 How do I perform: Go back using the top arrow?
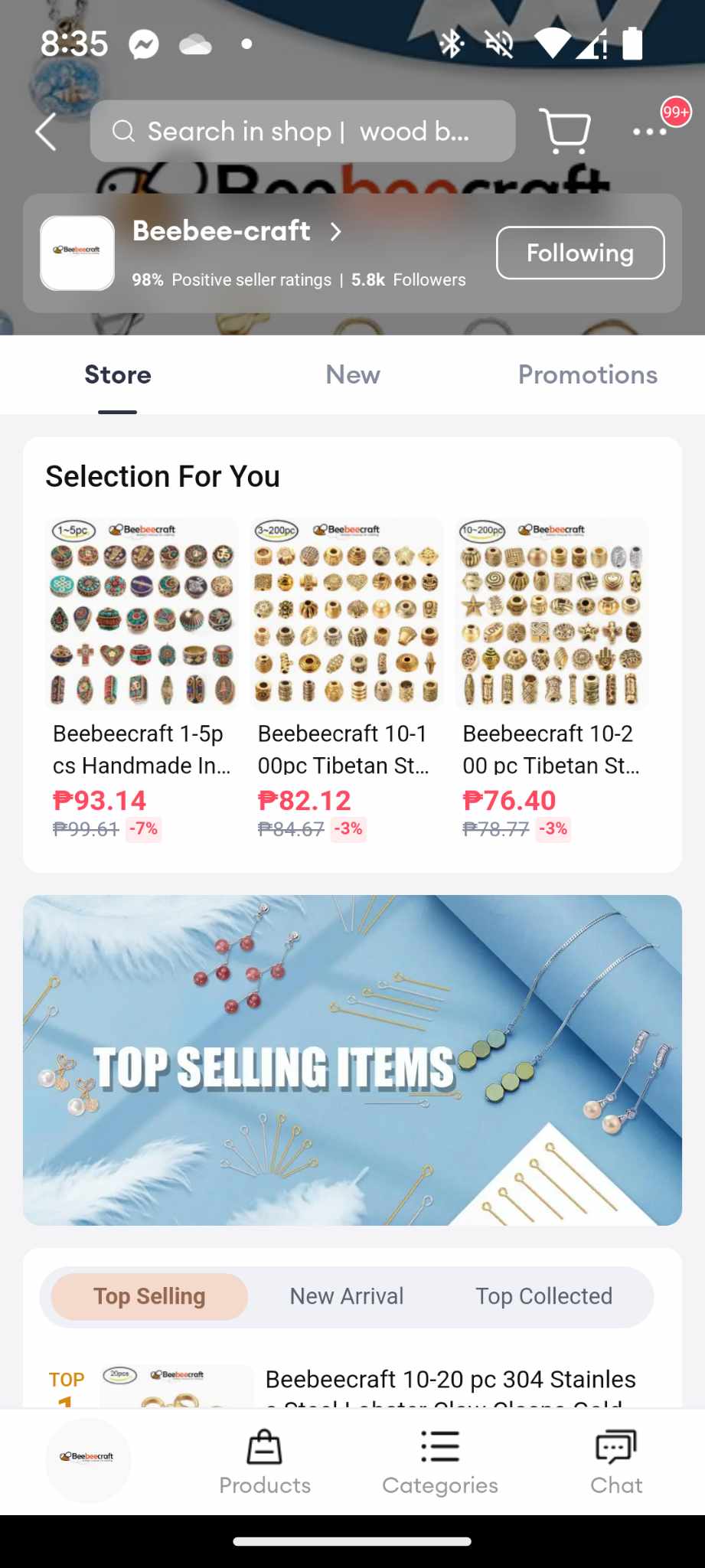(x=47, y=132)
